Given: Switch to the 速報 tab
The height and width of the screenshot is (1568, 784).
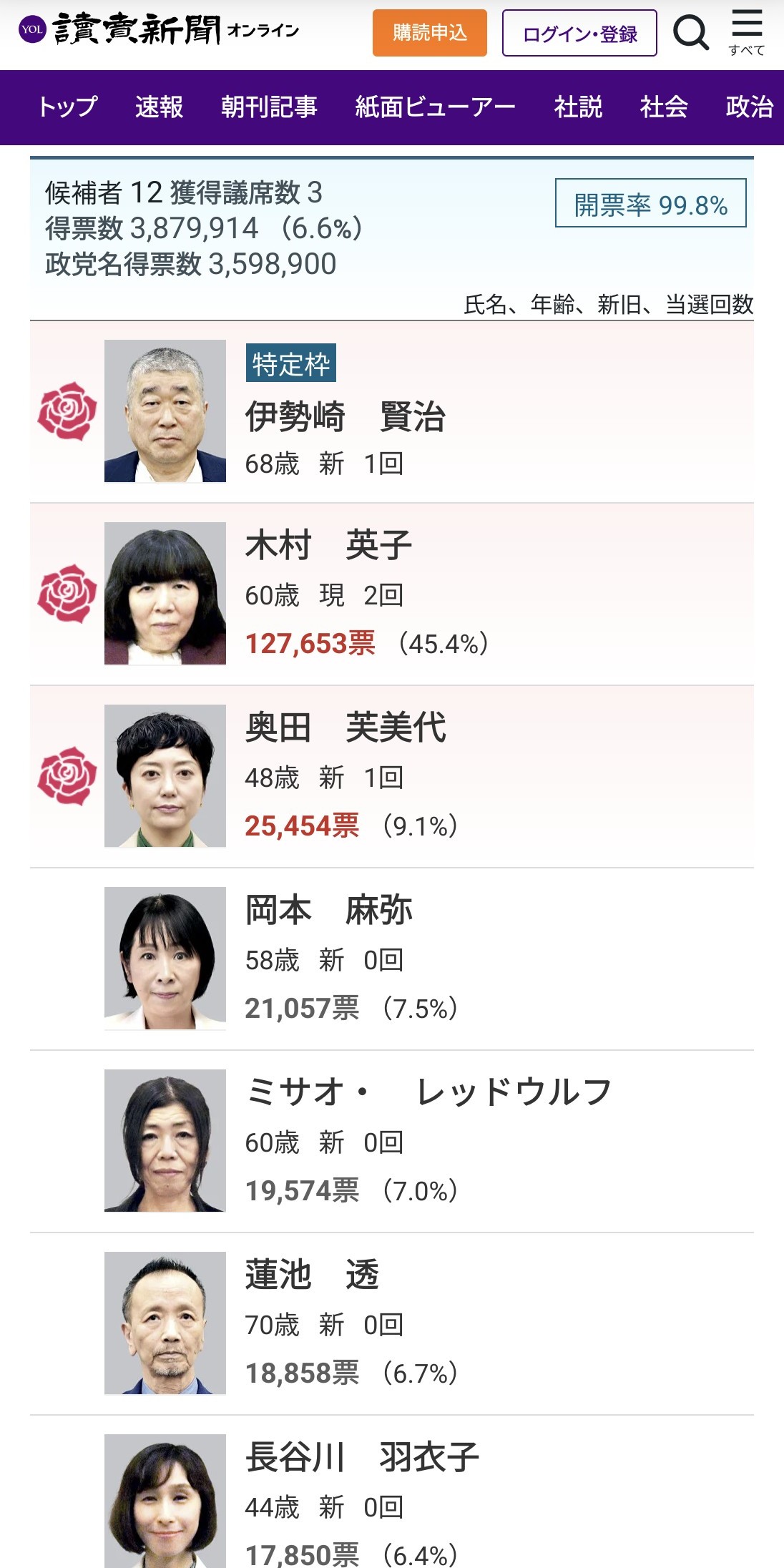Looking at the screenshot, I should coord(159,107).
